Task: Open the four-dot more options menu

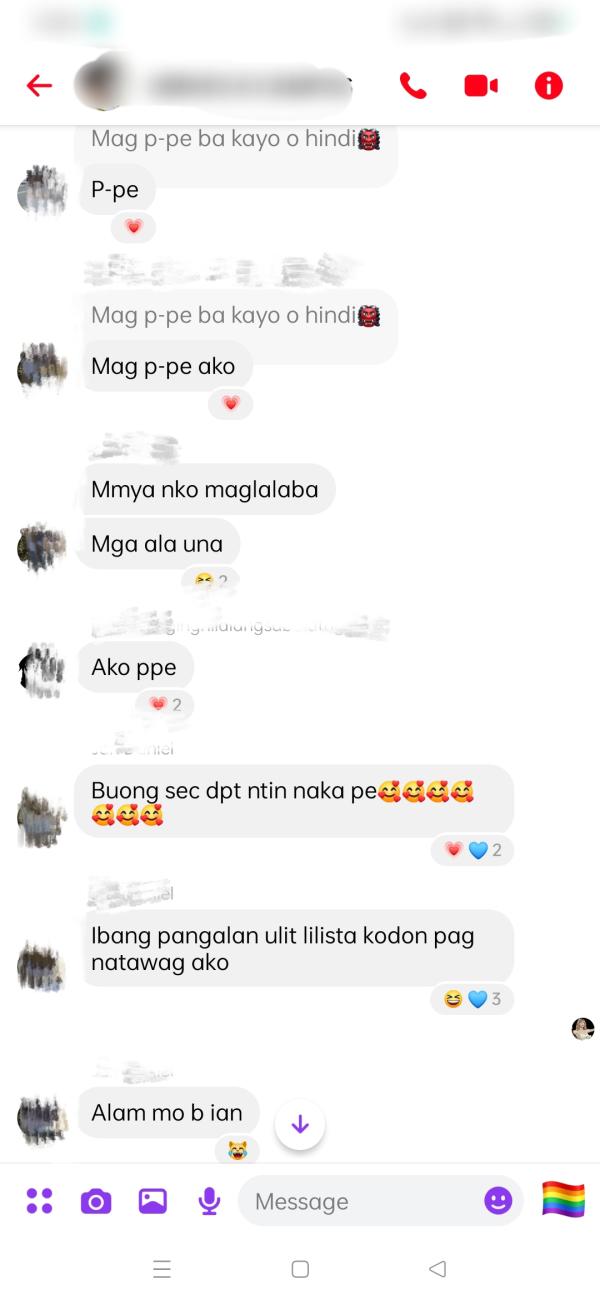Action: coord(39,1200)
